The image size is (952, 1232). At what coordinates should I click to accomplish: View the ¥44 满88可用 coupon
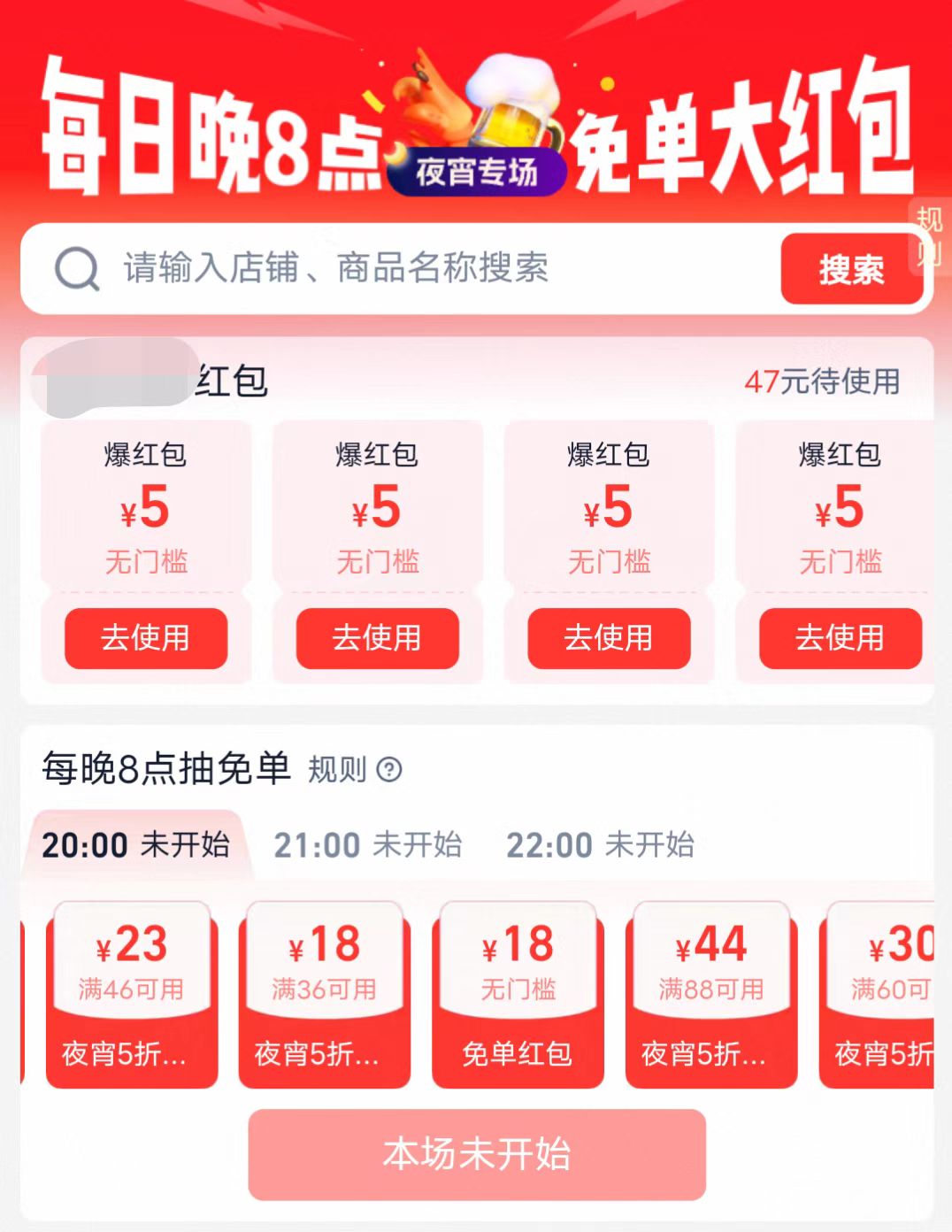(710, 995)
